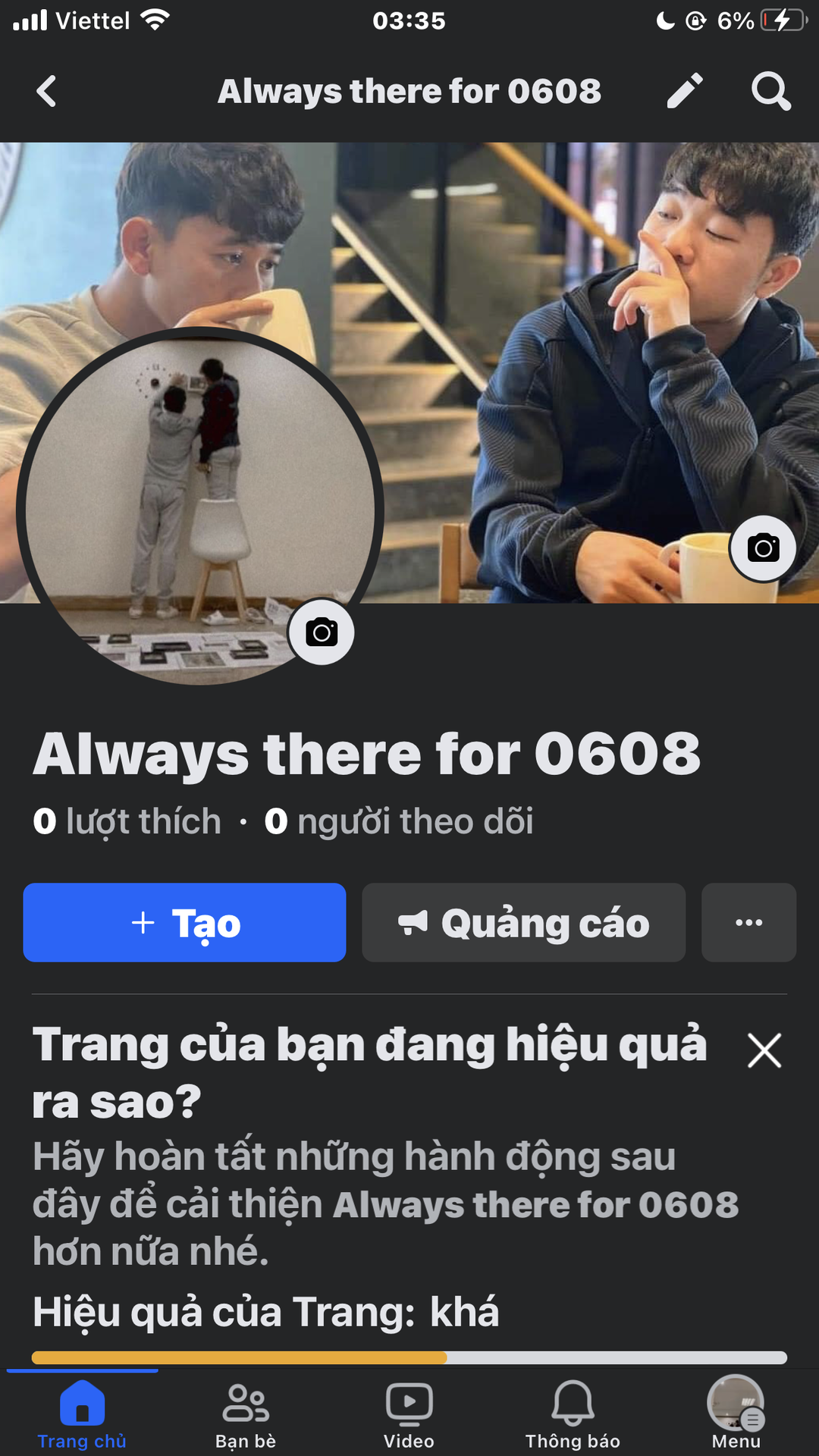Screen dimensions: 819x1456
Task: Tap the blue Tạo button
Action: tap(184, 923)
